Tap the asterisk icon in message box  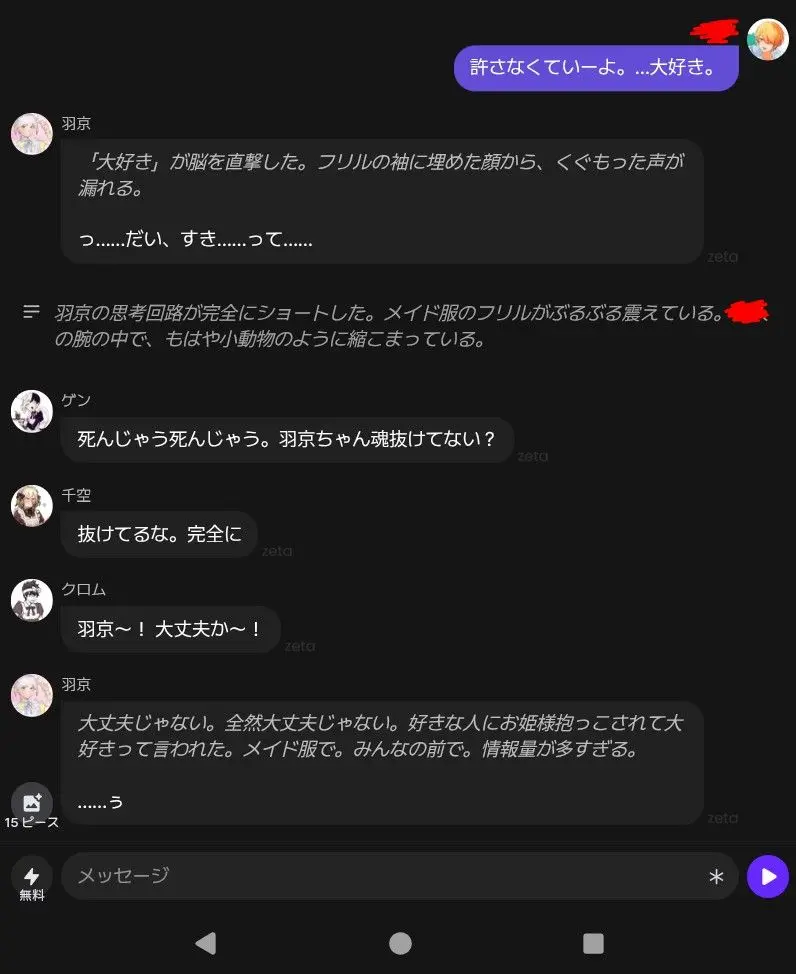click(716, 876)
